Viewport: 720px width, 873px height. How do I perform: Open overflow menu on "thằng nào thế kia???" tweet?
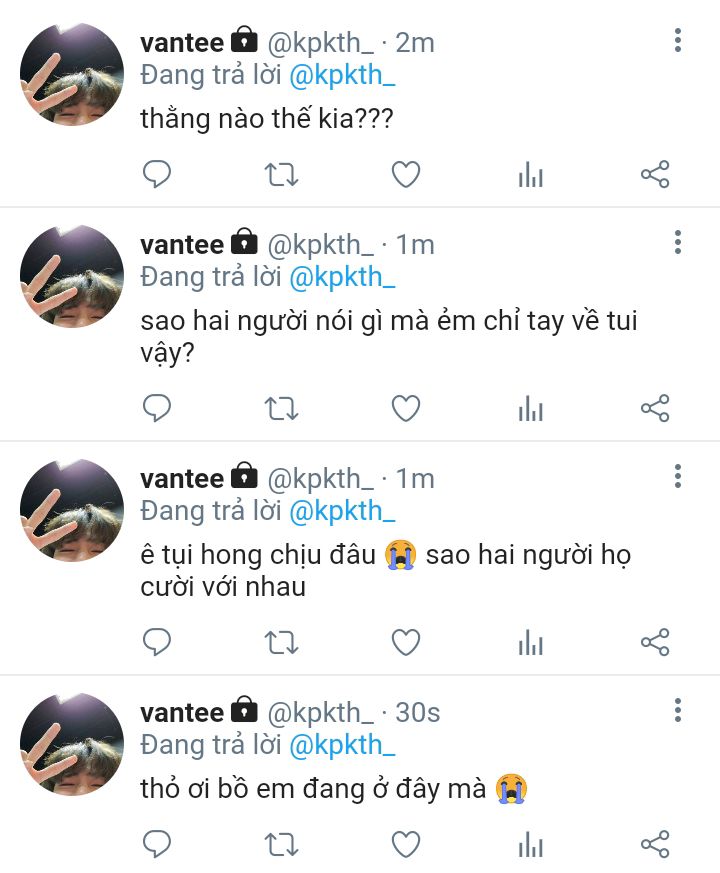(678, 41)
